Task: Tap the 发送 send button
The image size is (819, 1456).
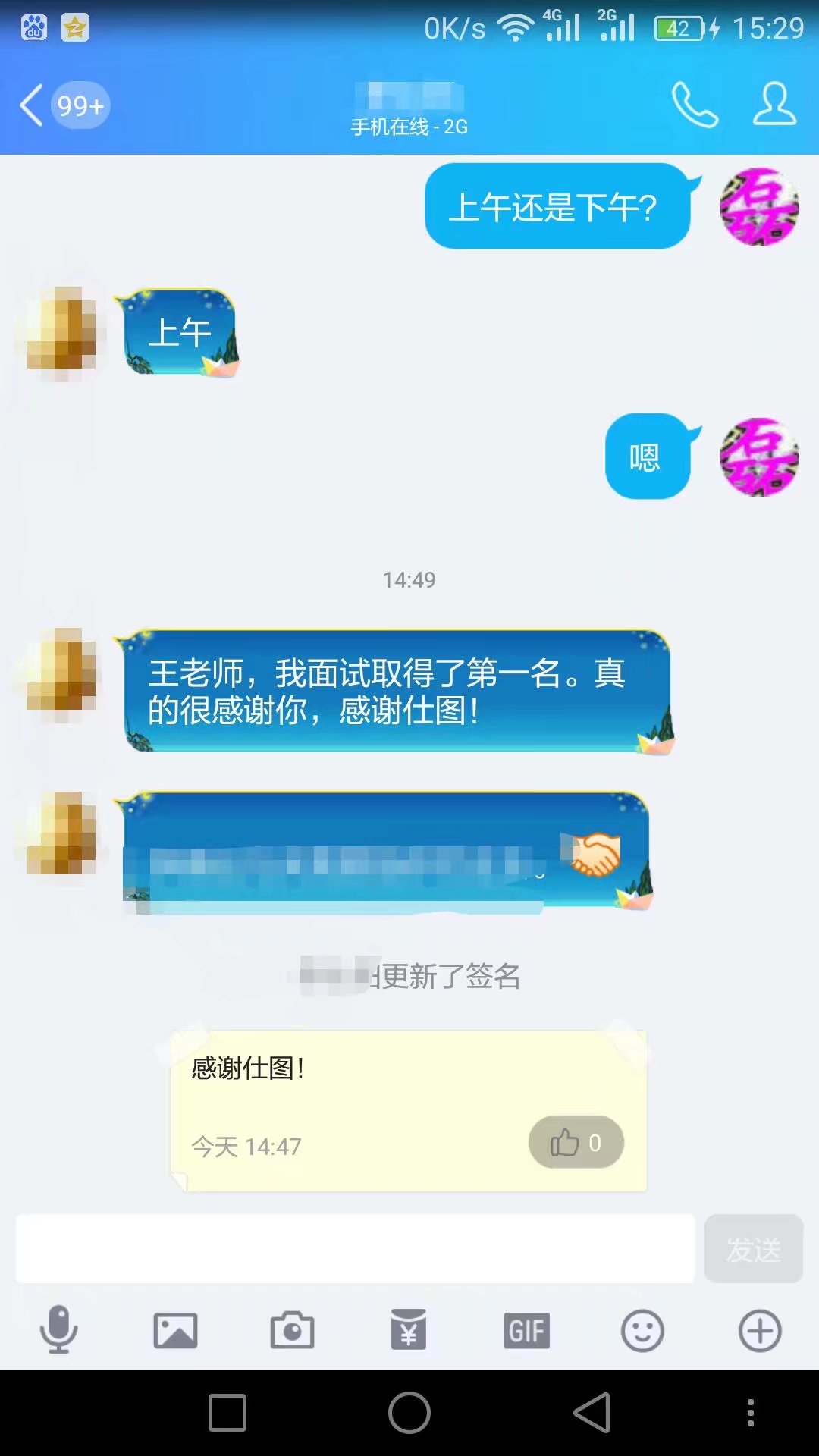Action: click(x=753, y=1249)
